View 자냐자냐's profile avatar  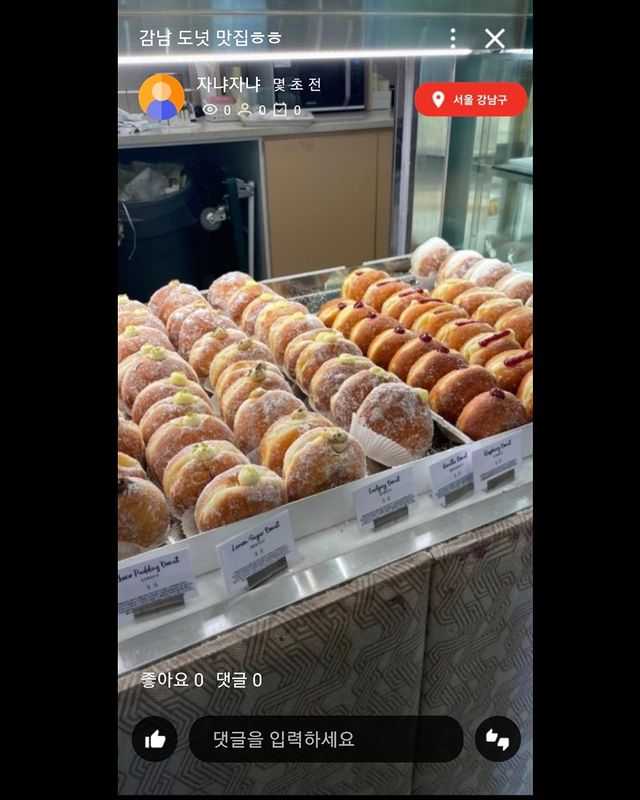pos(161,98)
